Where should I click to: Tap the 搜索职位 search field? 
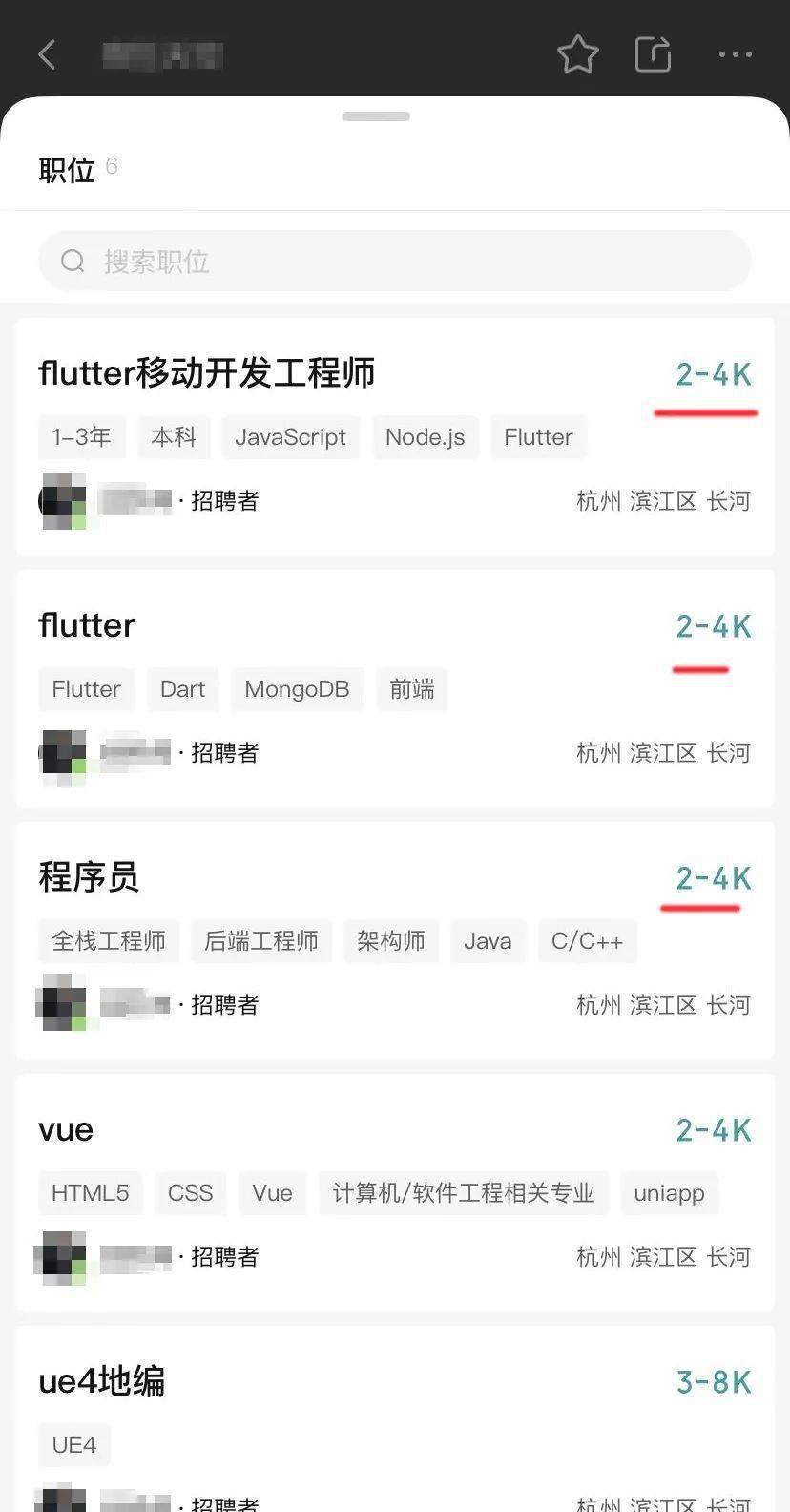point(395,261)
